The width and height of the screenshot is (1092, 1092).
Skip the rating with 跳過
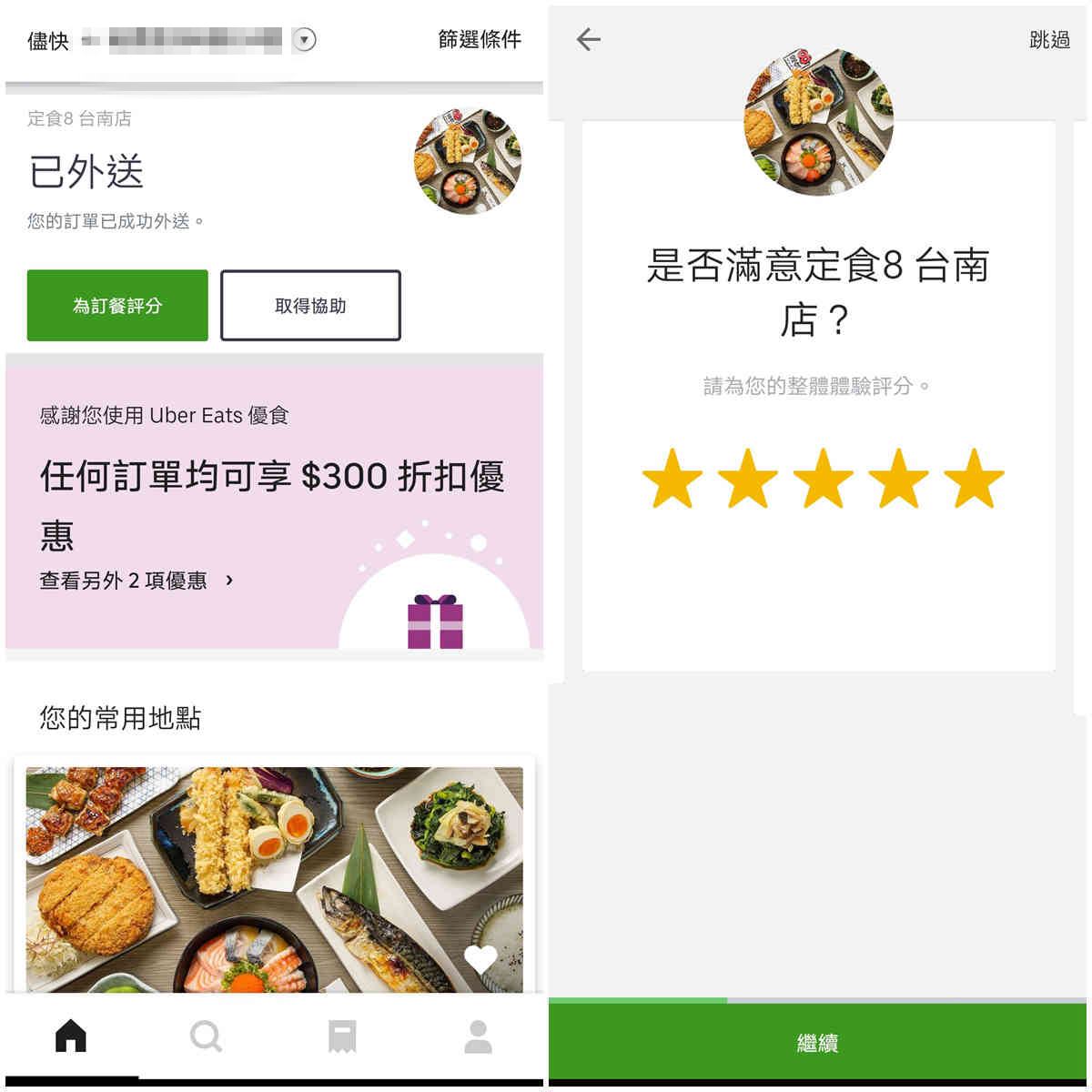click(1049, 39)
